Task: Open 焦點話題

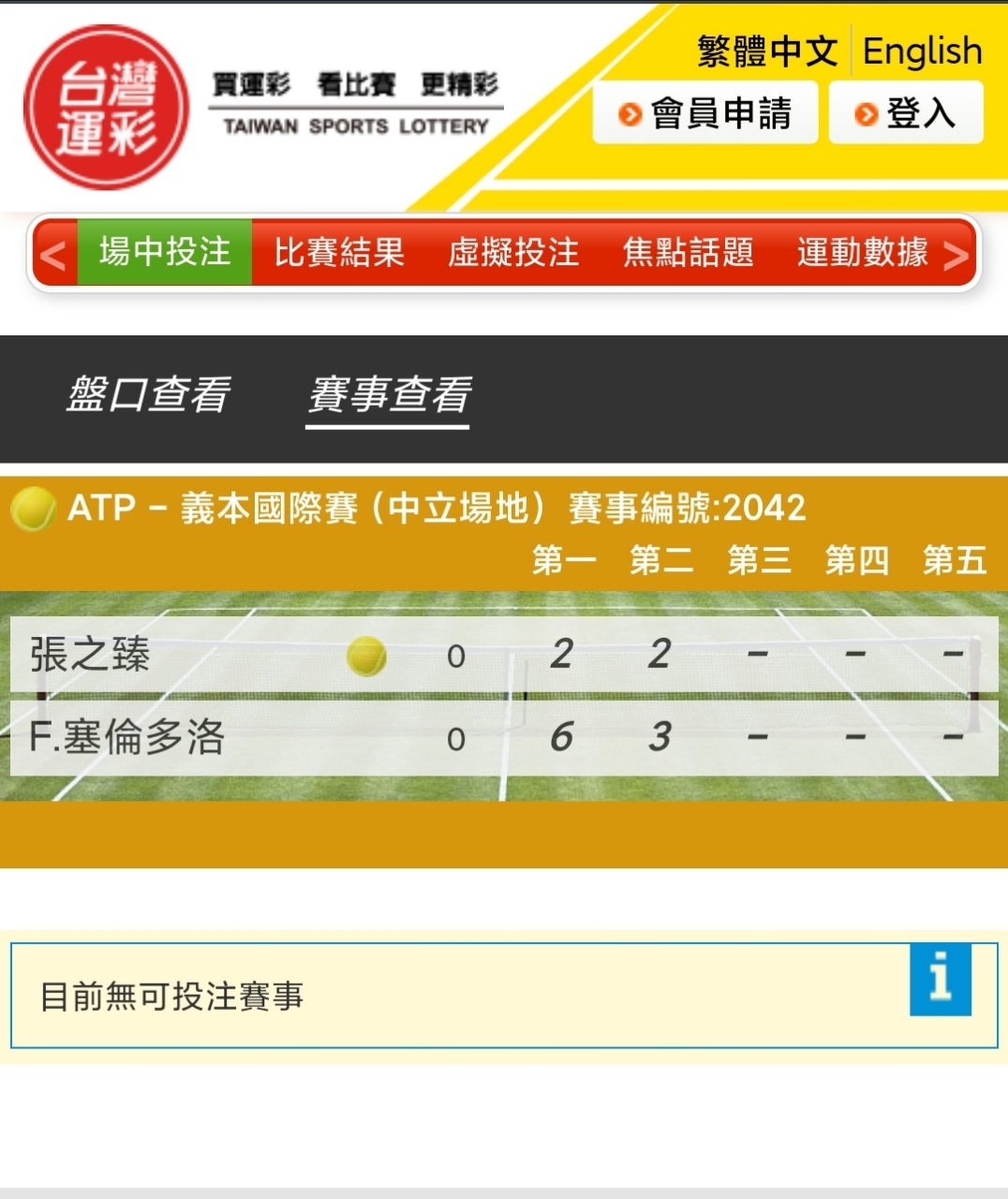Action: pyautogui.click(x=688, y=252)
